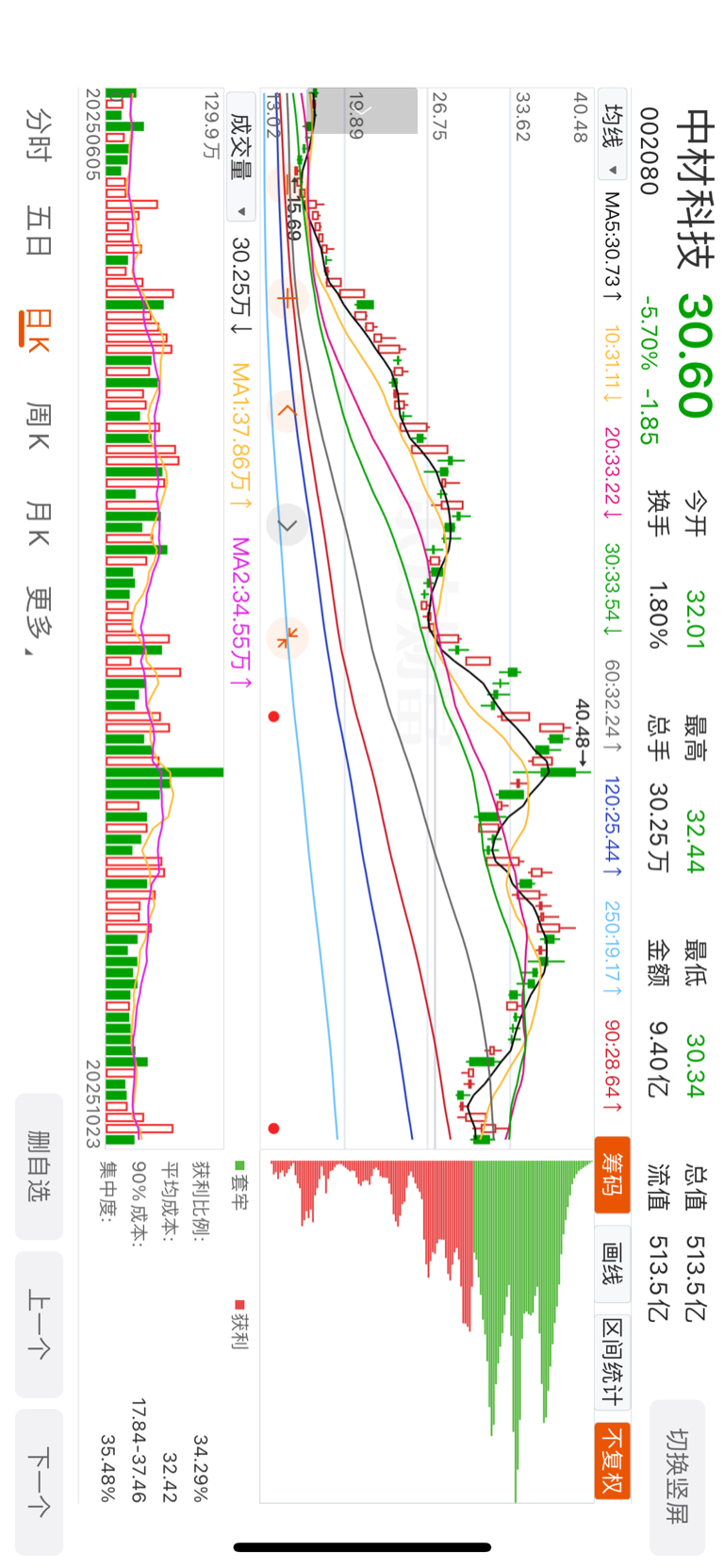
Task: Zoom in the K-line chart with plus icon
Action: [x=287, y=300]
